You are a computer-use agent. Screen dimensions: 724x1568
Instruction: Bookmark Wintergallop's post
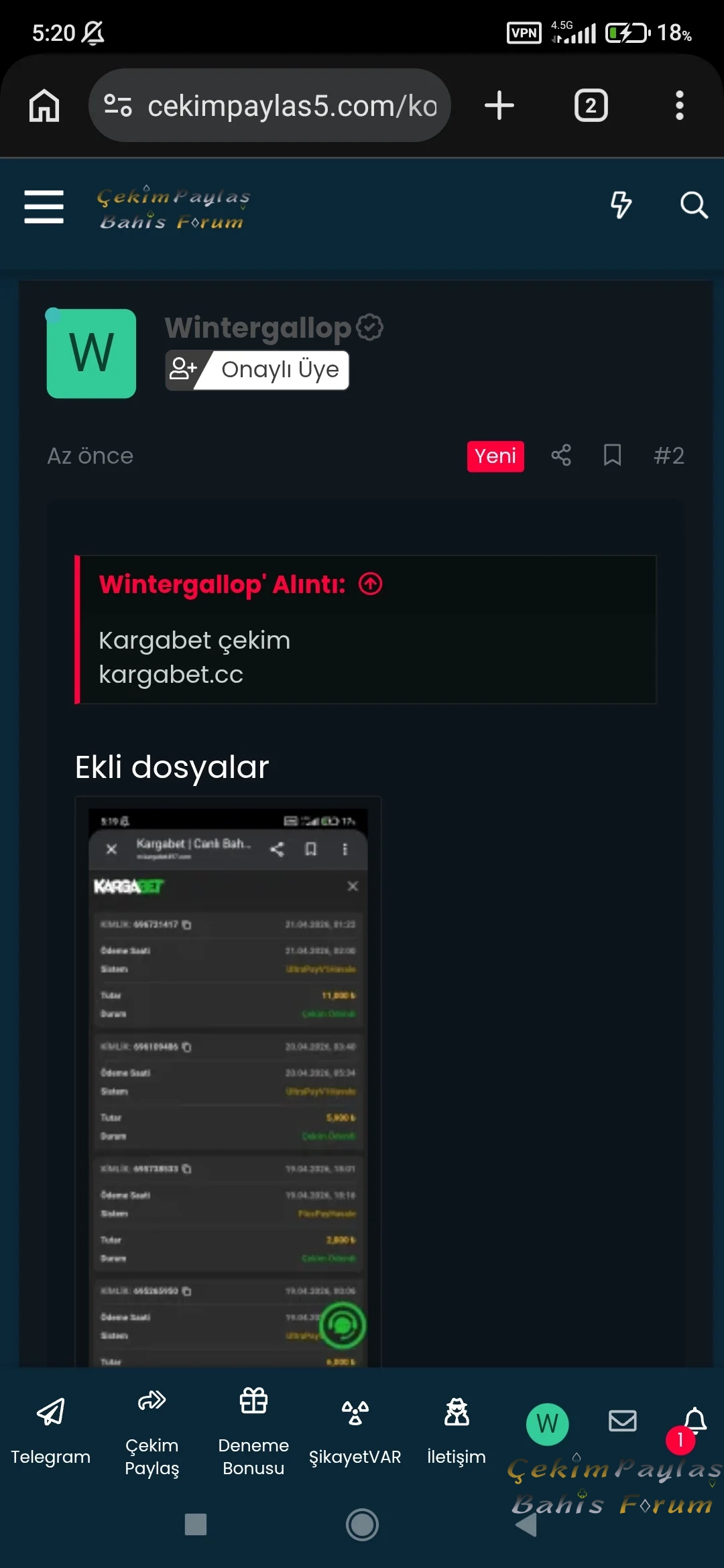[x=612, y=456]
